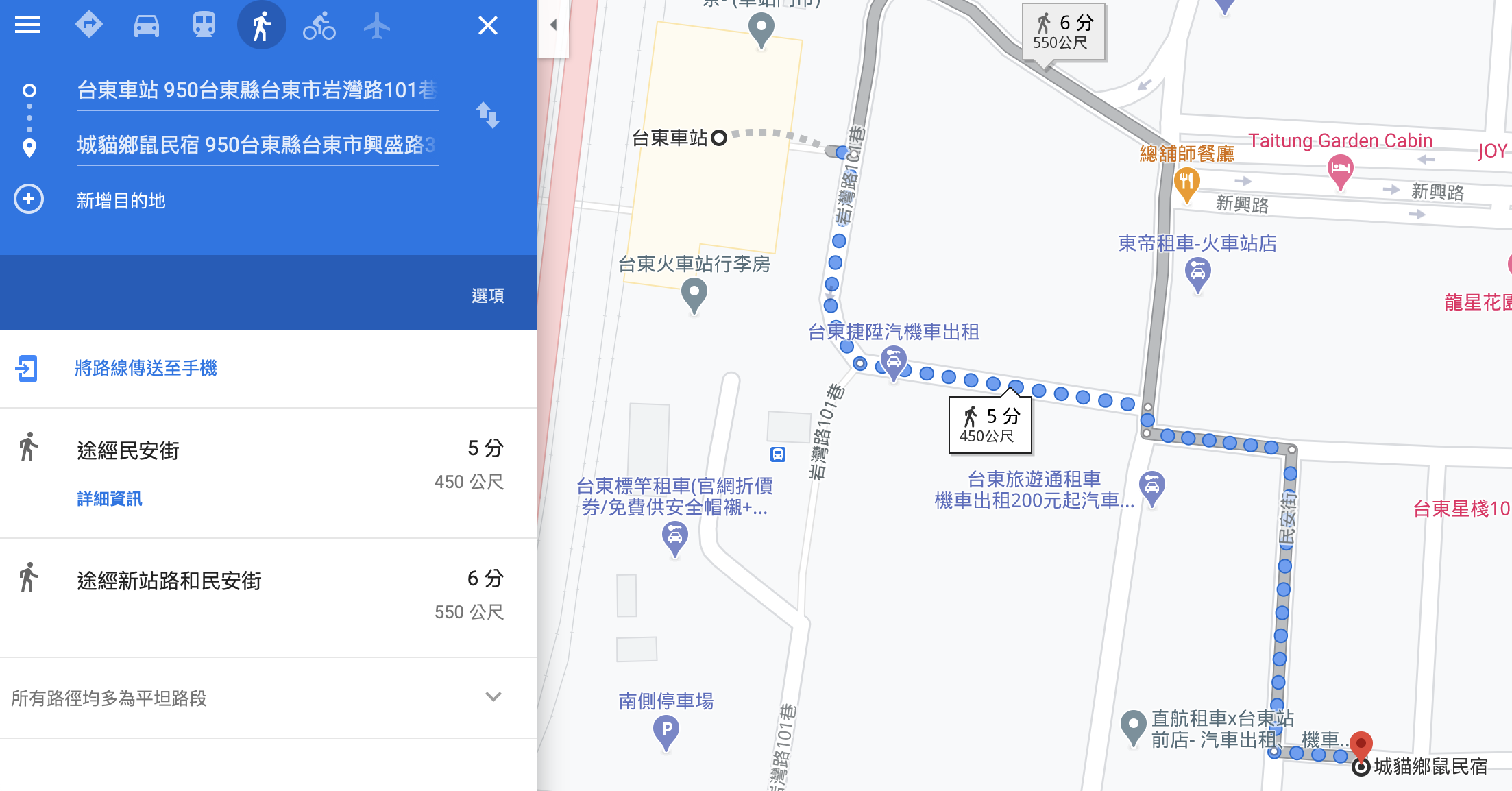Switch to cycling directions
1512x791 pixels.
coord(319,25)
